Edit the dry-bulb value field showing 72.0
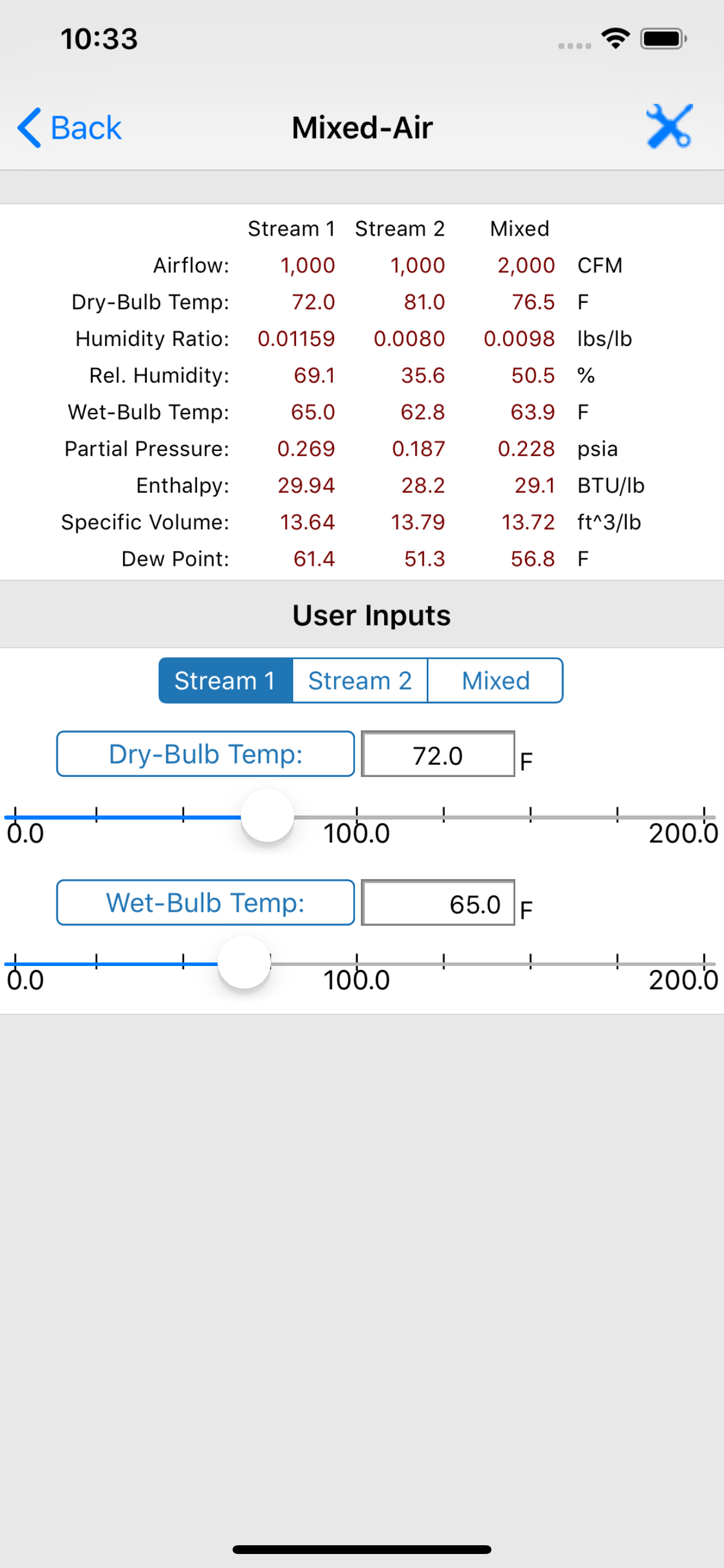 click(x=438, y=754)
